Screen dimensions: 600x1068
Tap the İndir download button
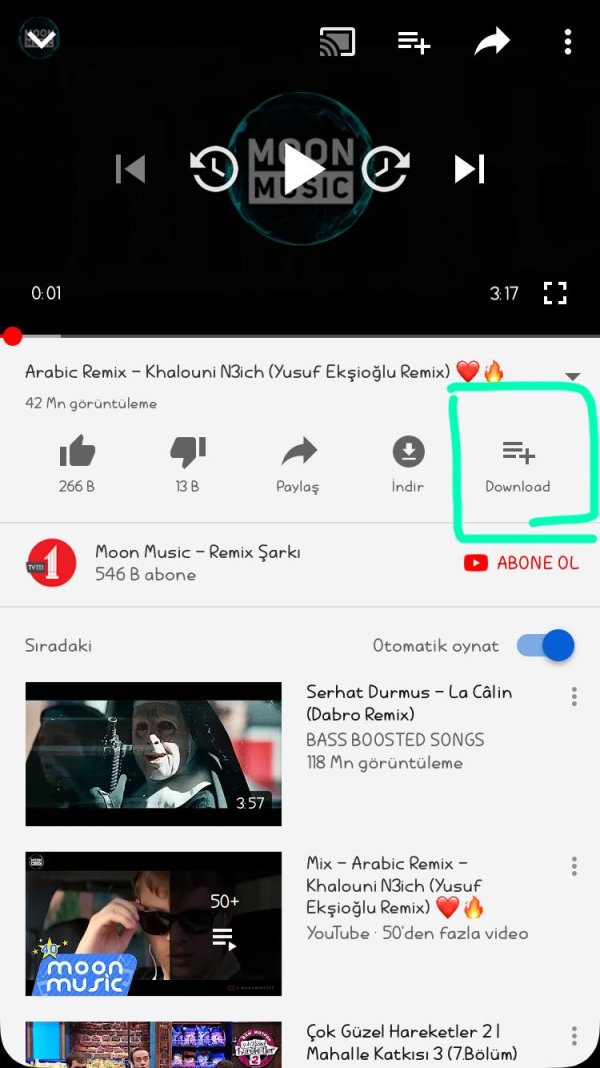tap(408, 462)
